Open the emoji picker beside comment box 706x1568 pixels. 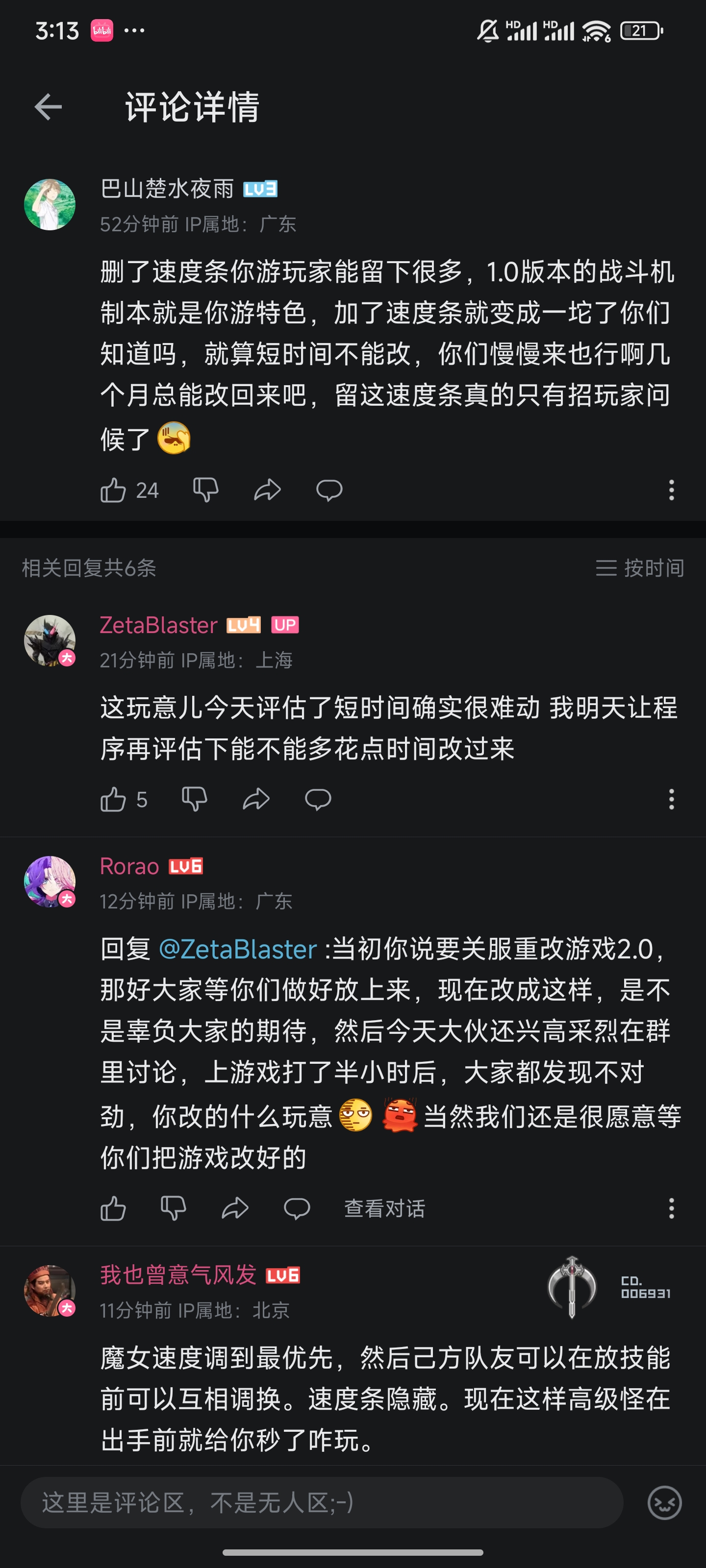coord(664,1502)
